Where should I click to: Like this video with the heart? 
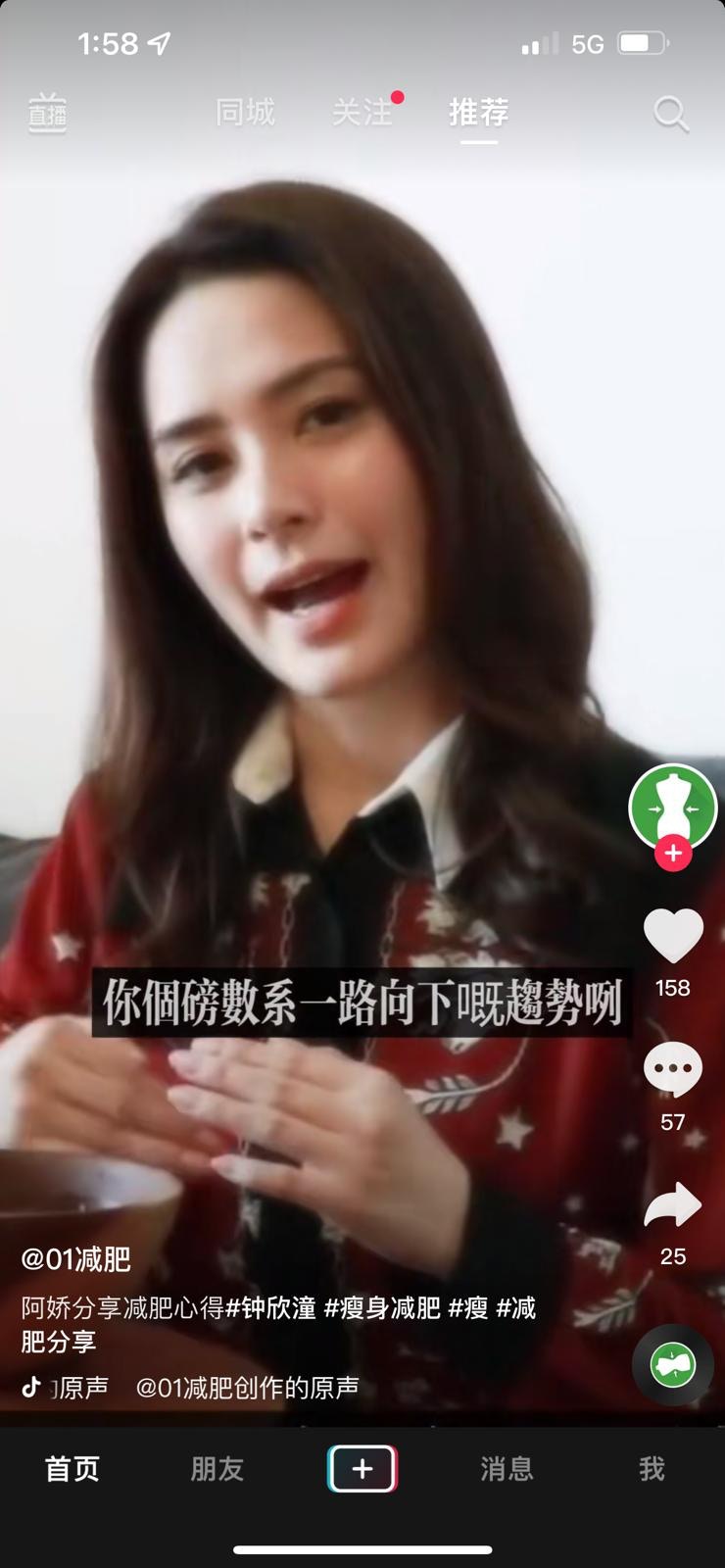pyautogui.click(x=673, y=936)
